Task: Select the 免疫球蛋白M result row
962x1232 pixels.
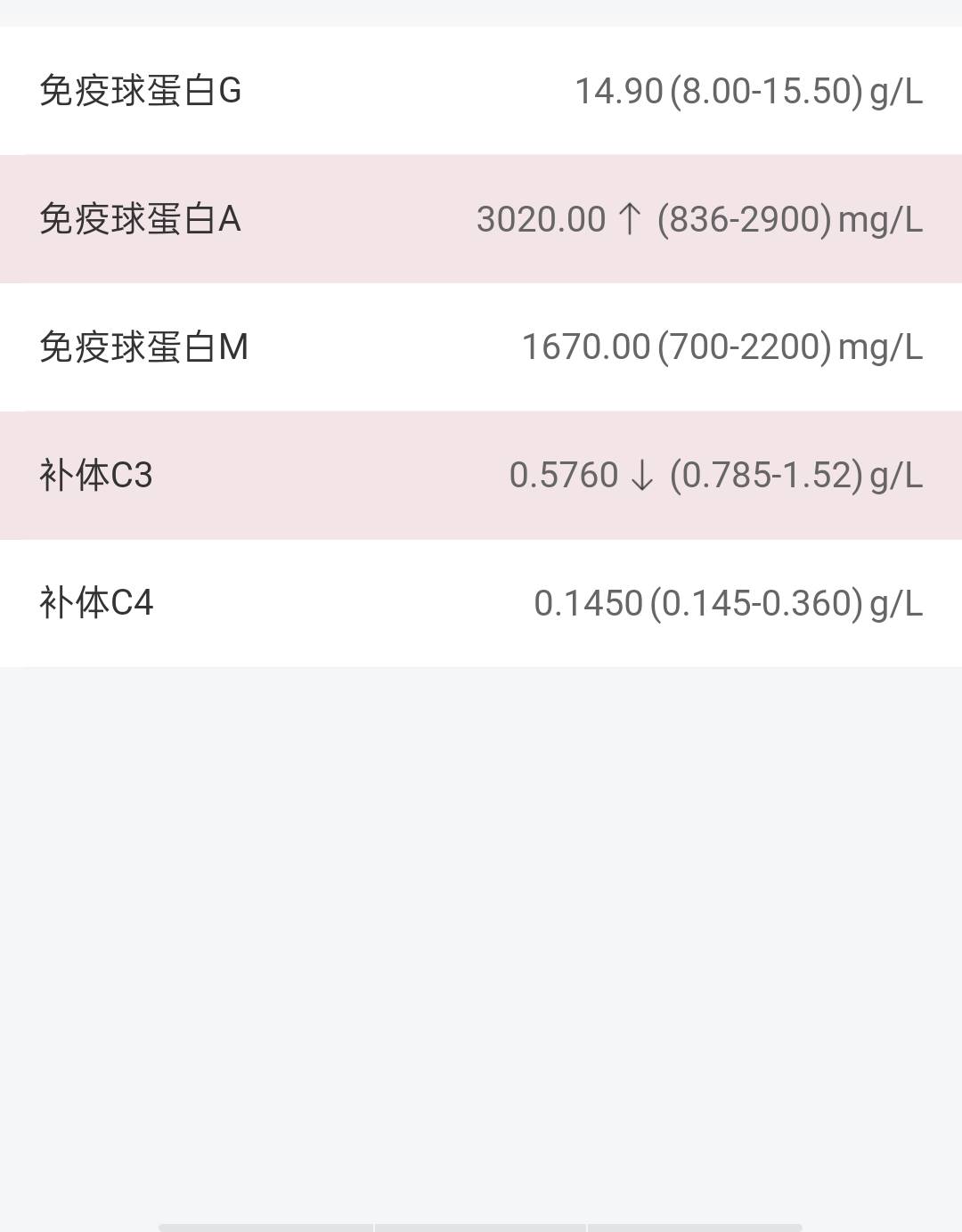Action: point(481,347)
